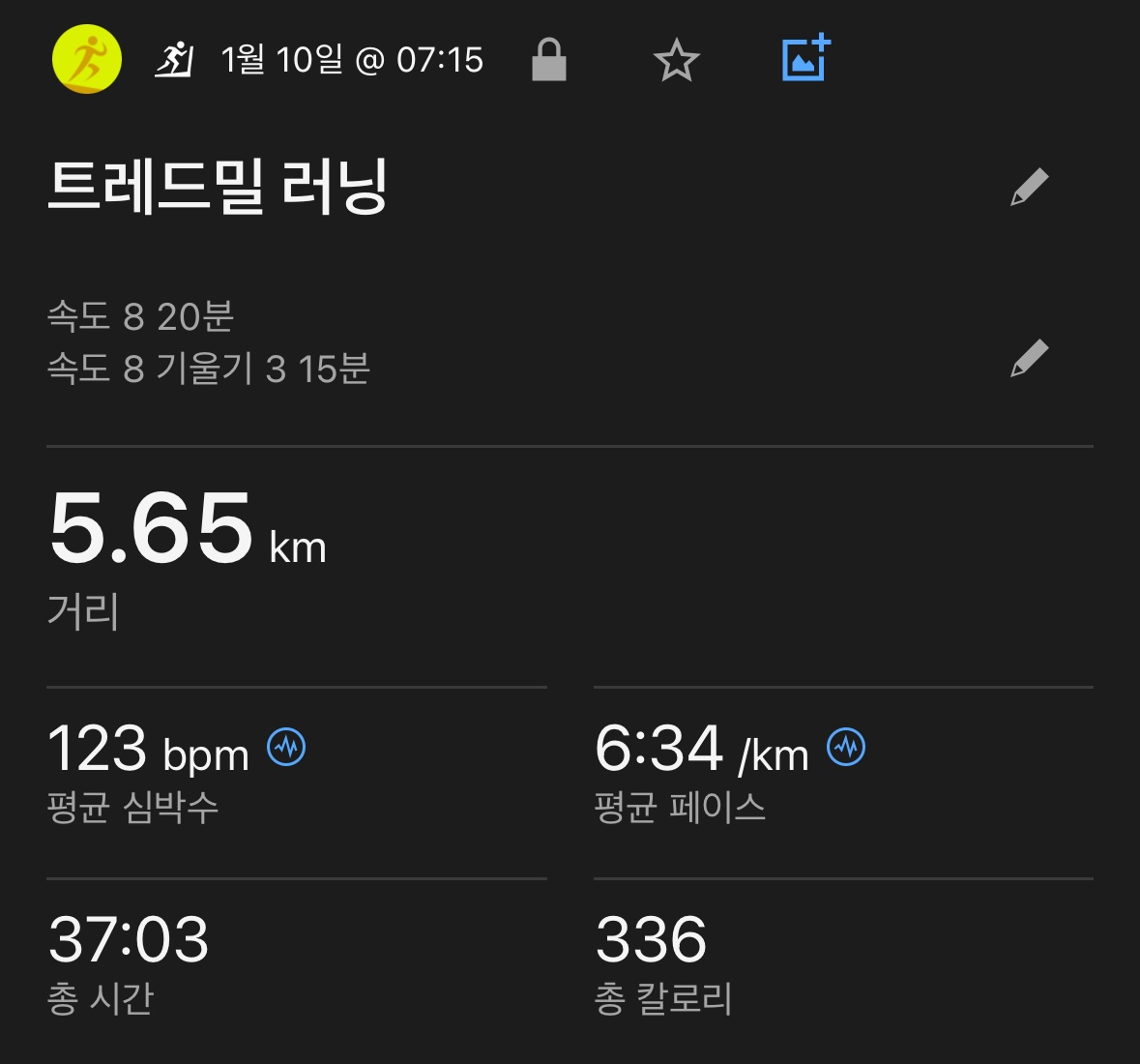Add a photo to this activity
Screen dimensions: 1140x1064
[805, 59]
